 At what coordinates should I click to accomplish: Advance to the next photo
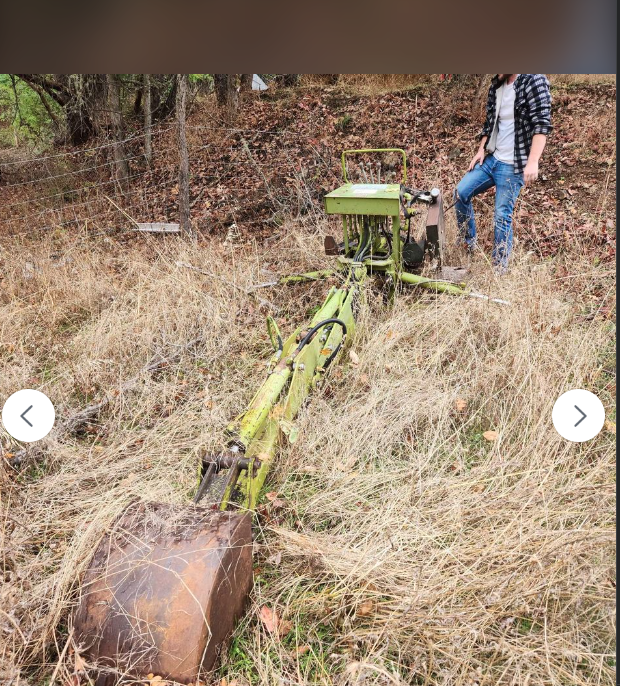point(578,415)
